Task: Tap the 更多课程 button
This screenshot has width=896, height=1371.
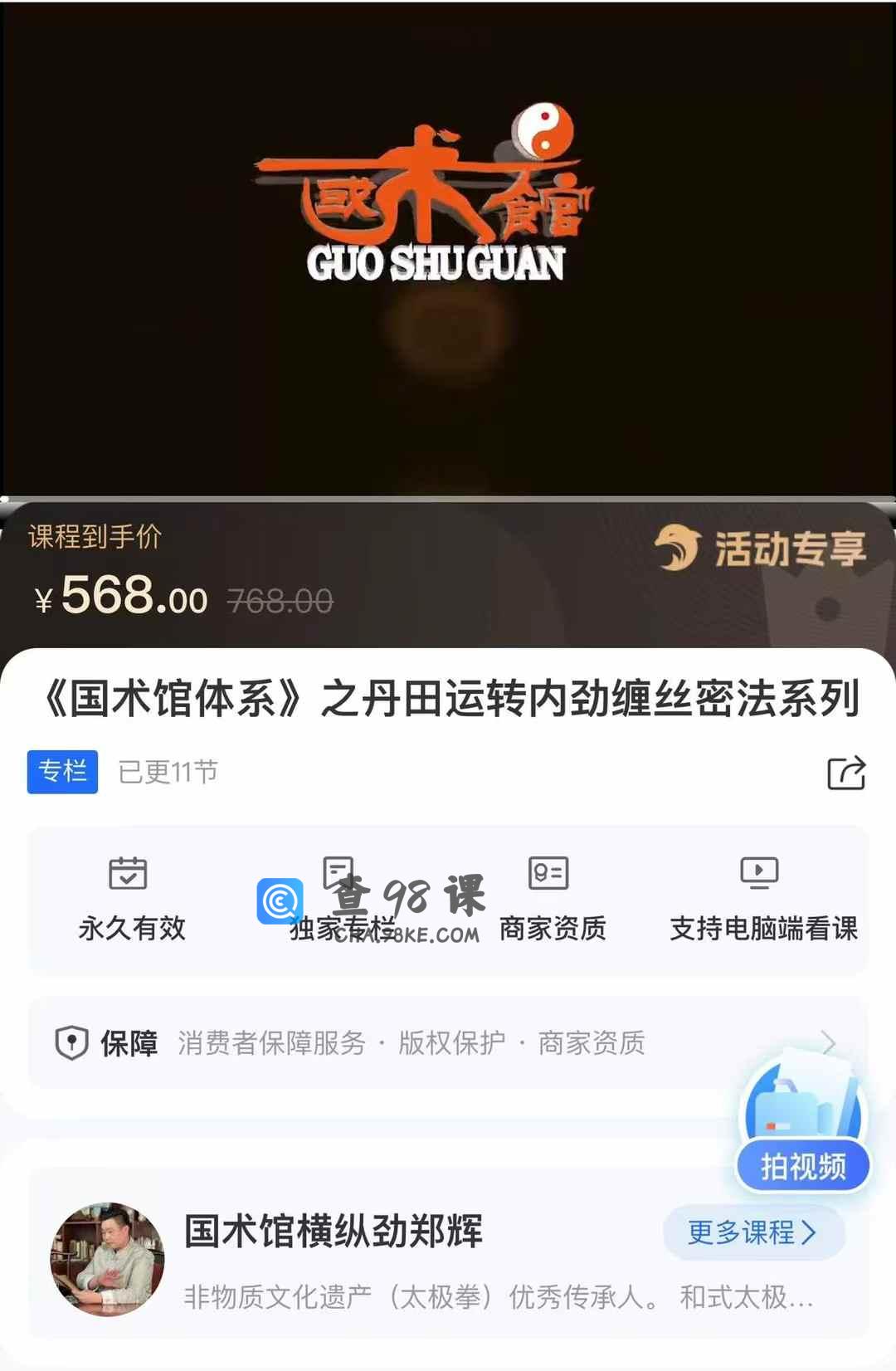Action: [753, 1232]
